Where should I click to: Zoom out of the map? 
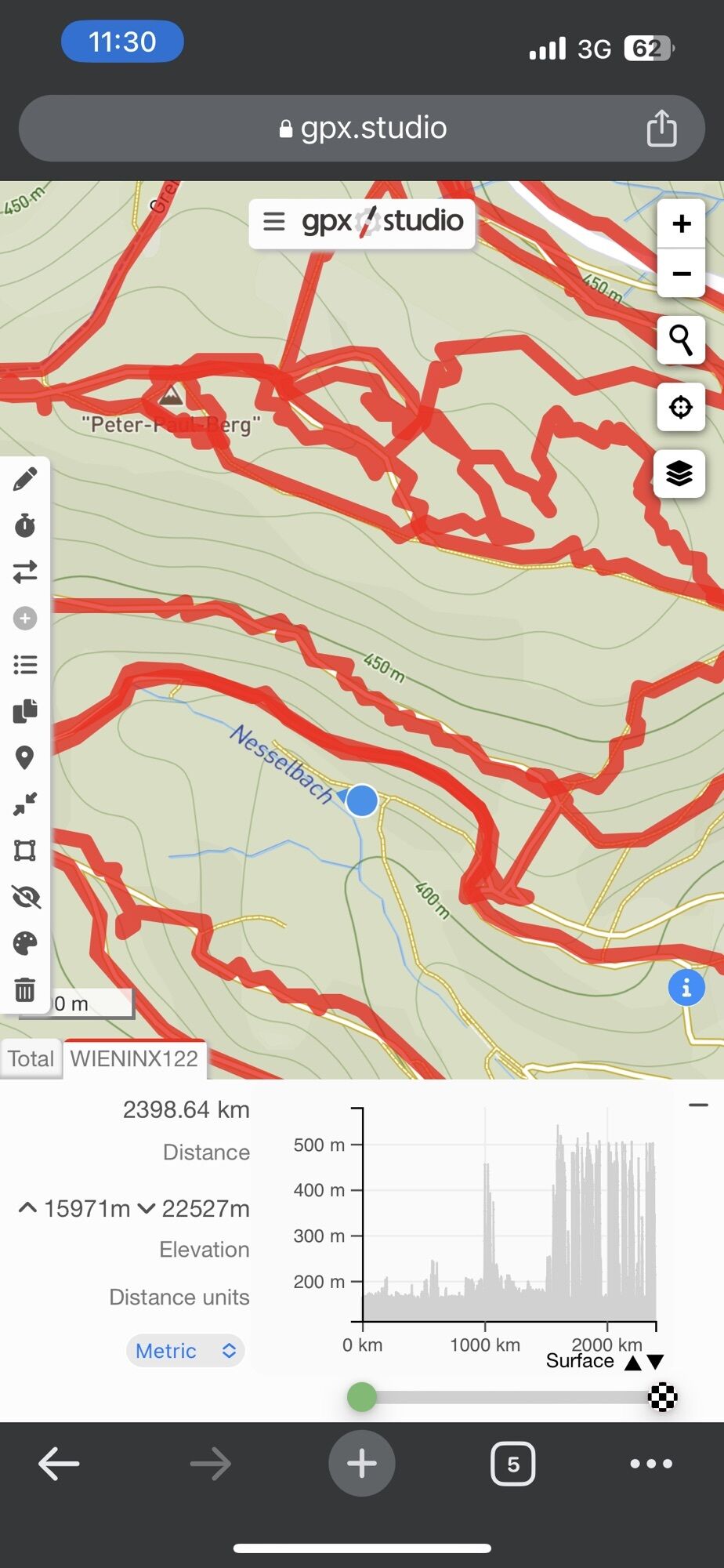pos(681,274)
